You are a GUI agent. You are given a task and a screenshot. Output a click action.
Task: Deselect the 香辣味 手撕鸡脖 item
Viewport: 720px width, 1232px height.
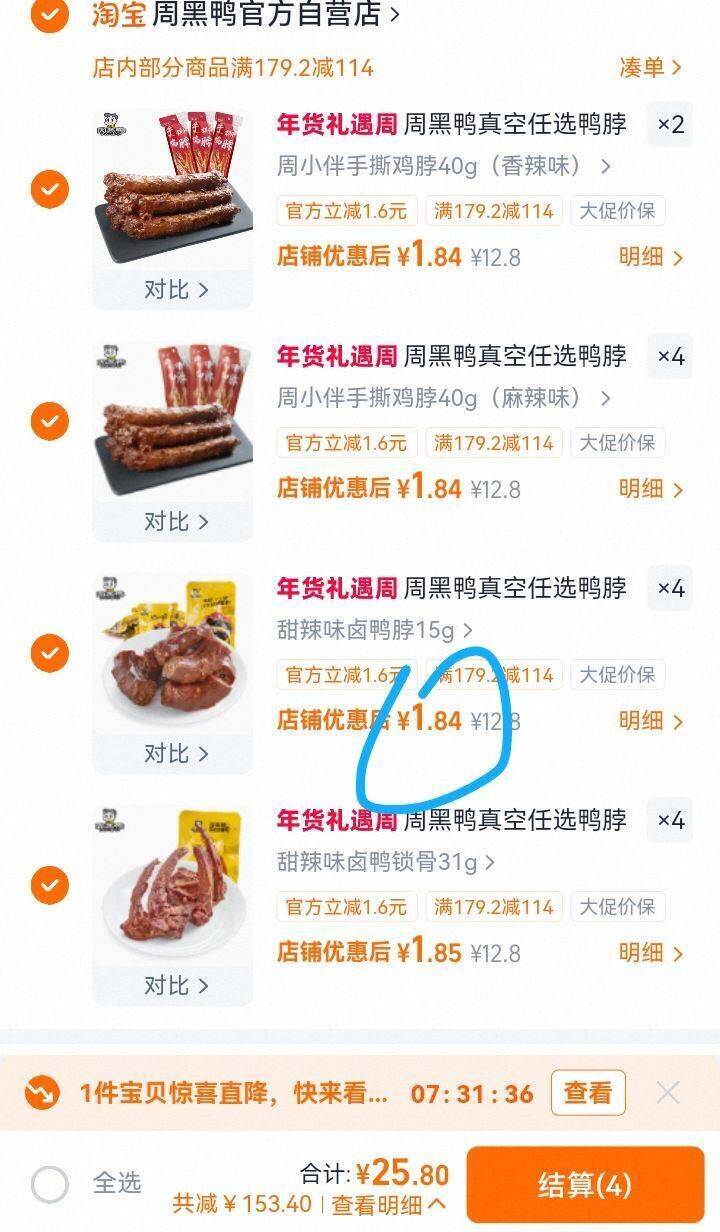50,189
